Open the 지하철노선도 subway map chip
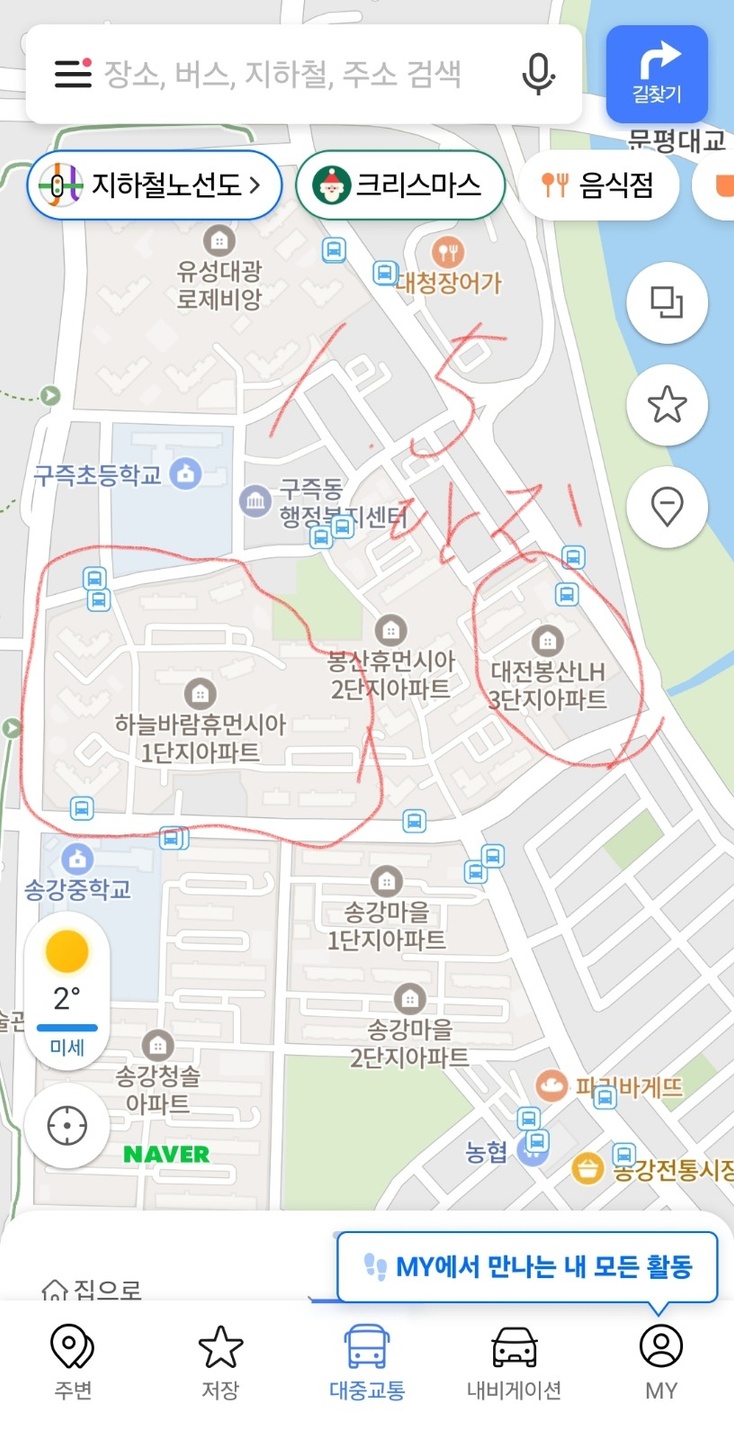The width and height of the screenshot is (734, 1440). [154, 185]
